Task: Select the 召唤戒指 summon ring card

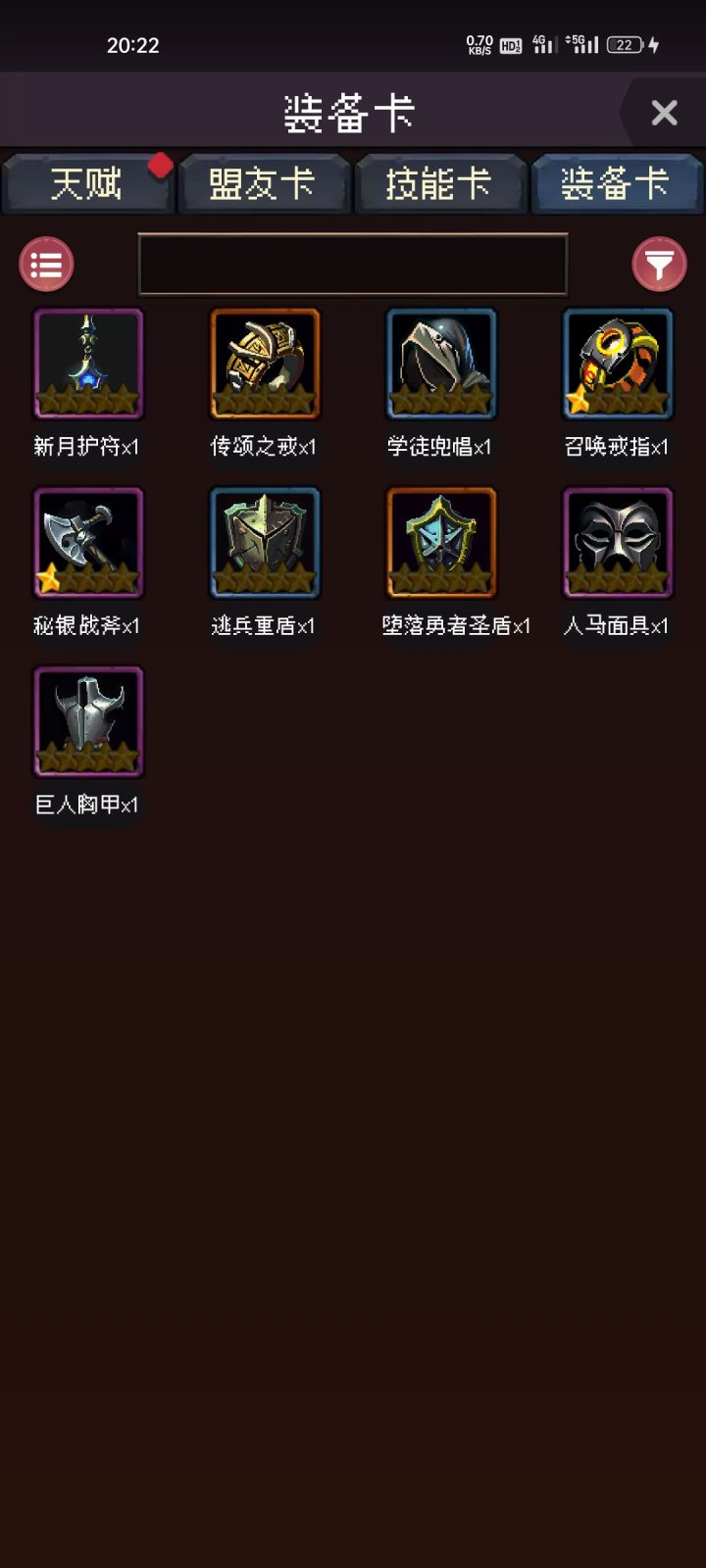Action: (x=617, y=364)
